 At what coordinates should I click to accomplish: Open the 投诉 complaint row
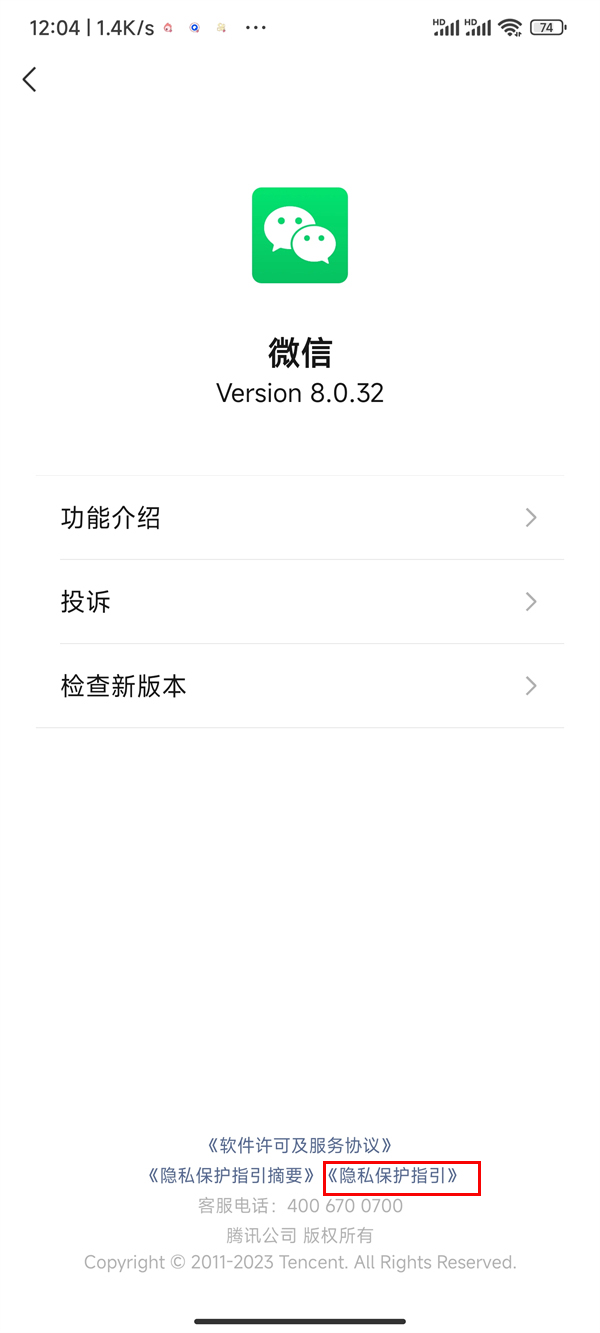pyautogui.click(x=299, y=602)
